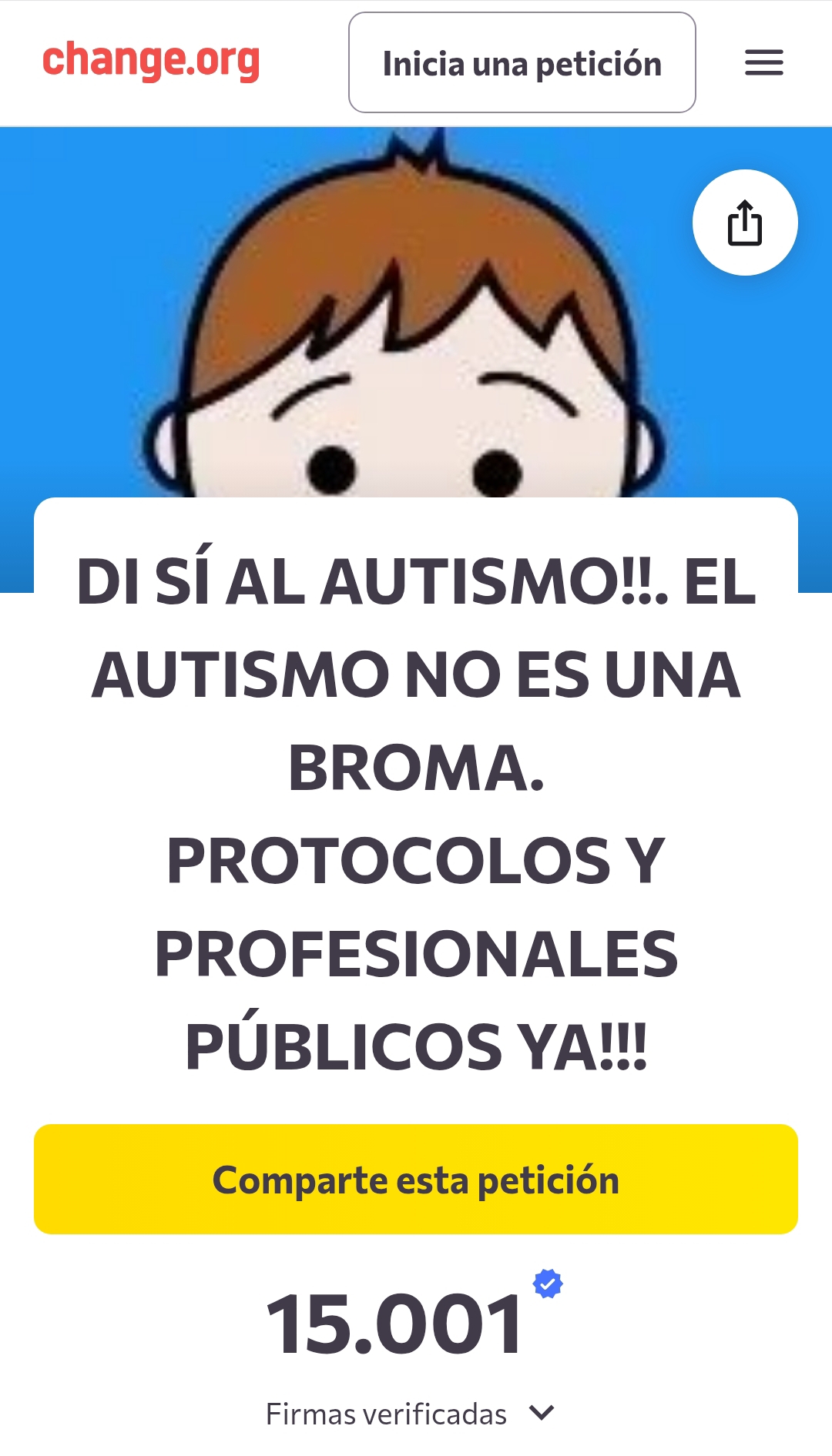Viewport: 832px width, 1456px height.
Task: Tap Comparte esta petición button
Action: tap(416, 1179)
